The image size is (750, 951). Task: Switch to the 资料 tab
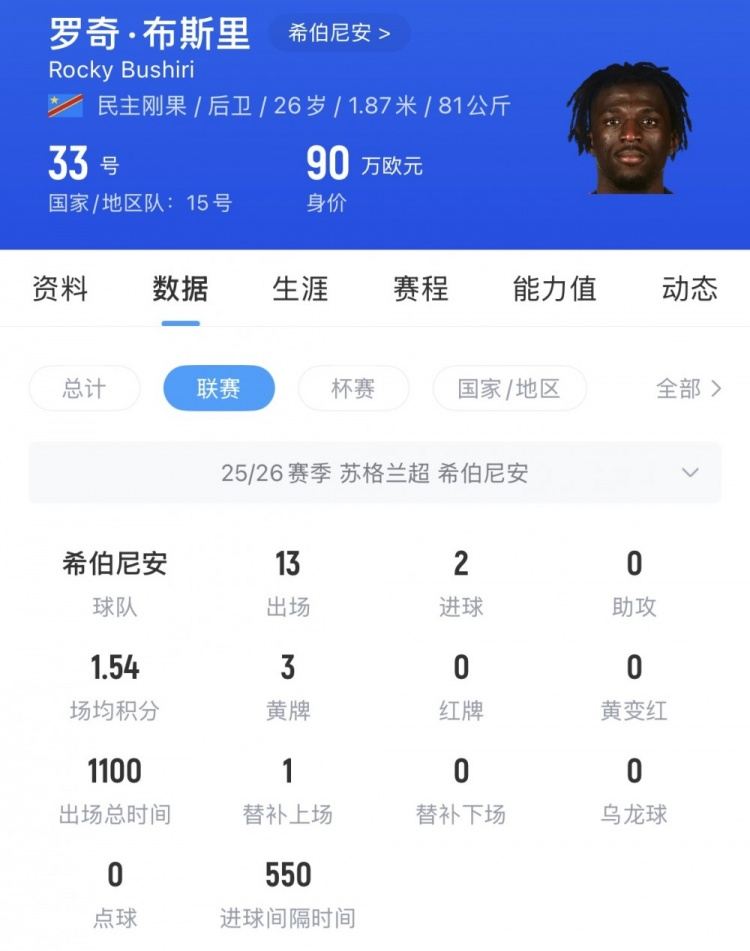coord(60,289)
